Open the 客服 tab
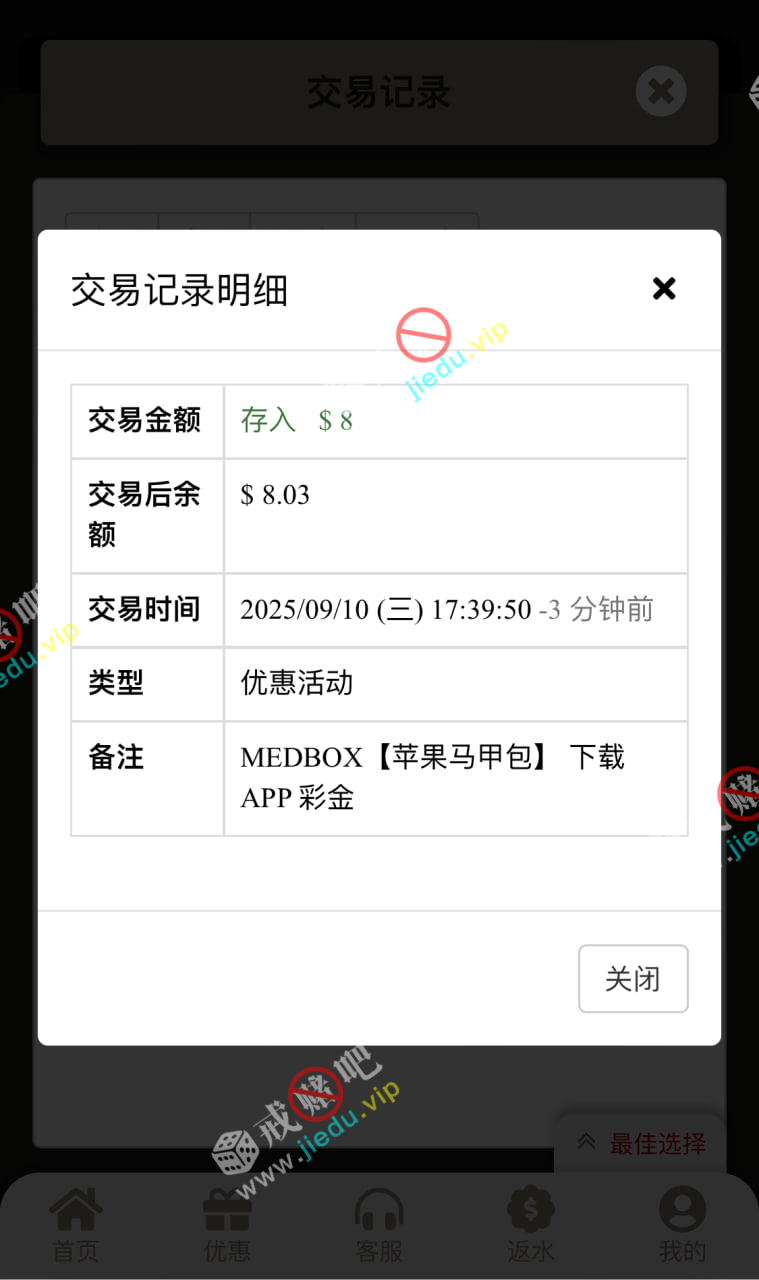This screenshot has height=1280, width=759. coord(379,1224)
